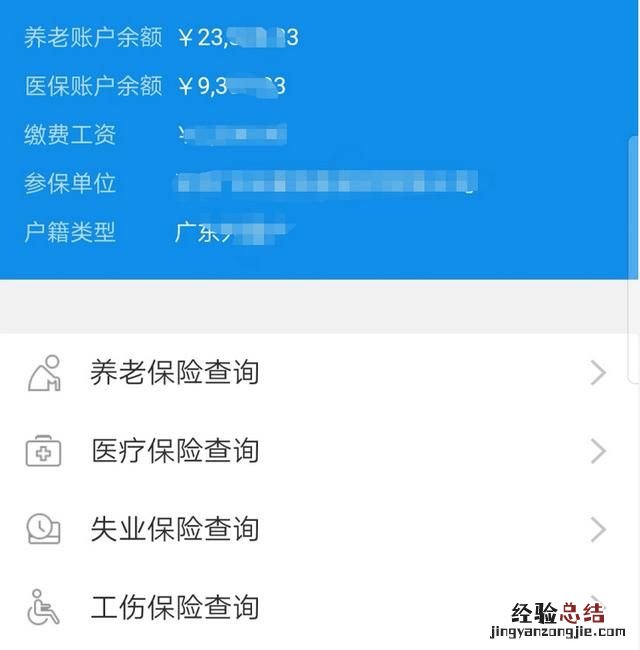Viewport: 640px width, 650px height.
Task: Open 养老保险查询
Action: pos(175,373)
